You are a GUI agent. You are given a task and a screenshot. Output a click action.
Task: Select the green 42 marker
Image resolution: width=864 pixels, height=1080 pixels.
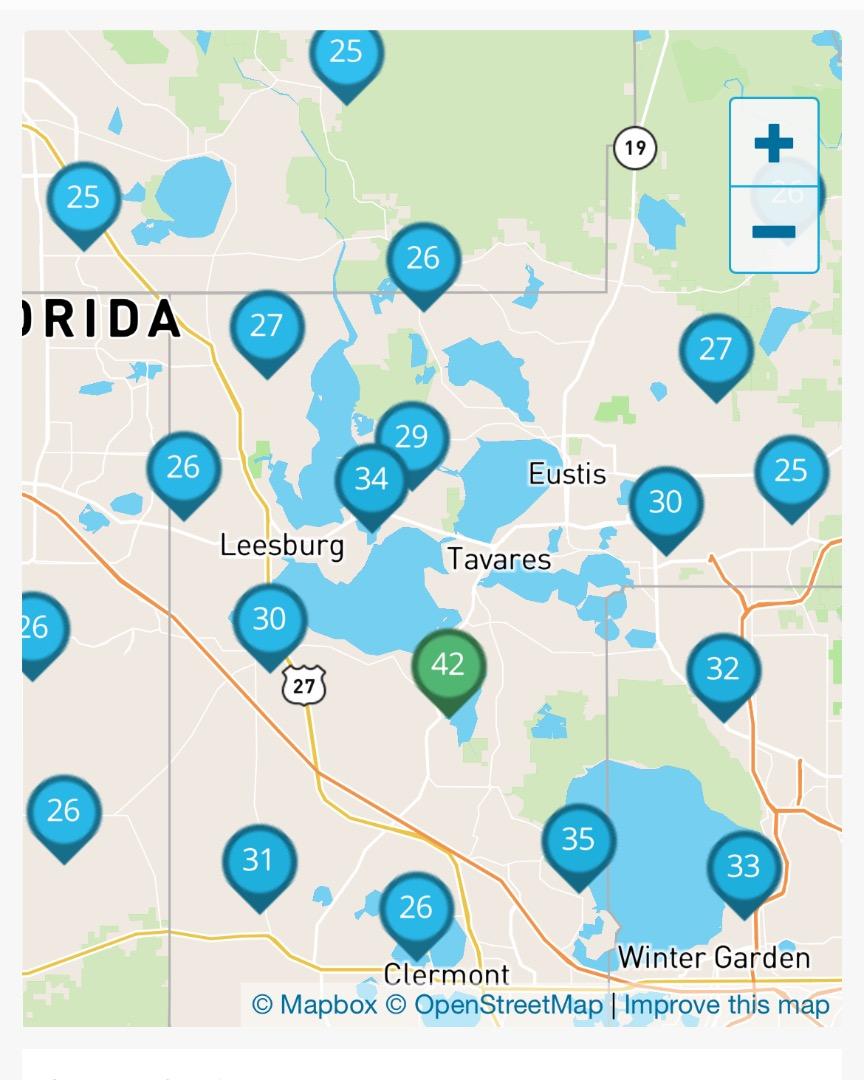(449, 667)
